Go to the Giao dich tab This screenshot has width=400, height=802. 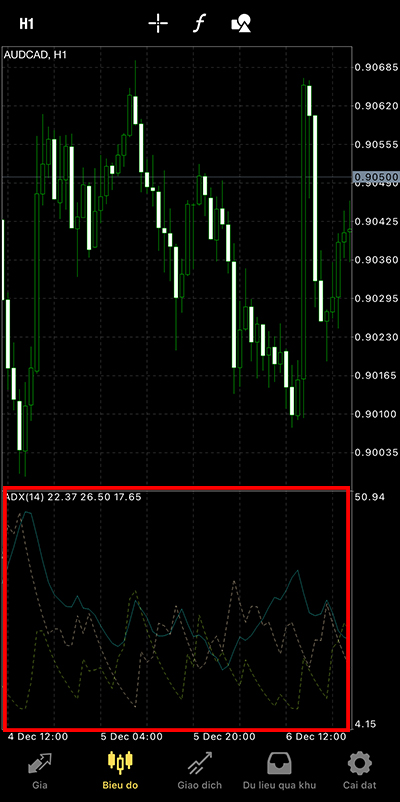200,770
